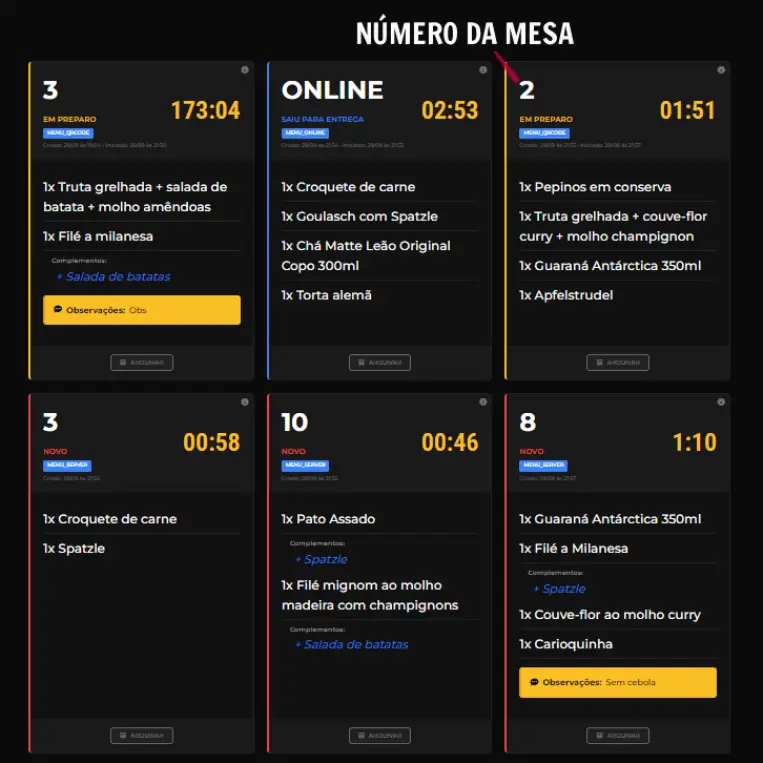Archive the table 2 order
763x763 pixels.
618,362
